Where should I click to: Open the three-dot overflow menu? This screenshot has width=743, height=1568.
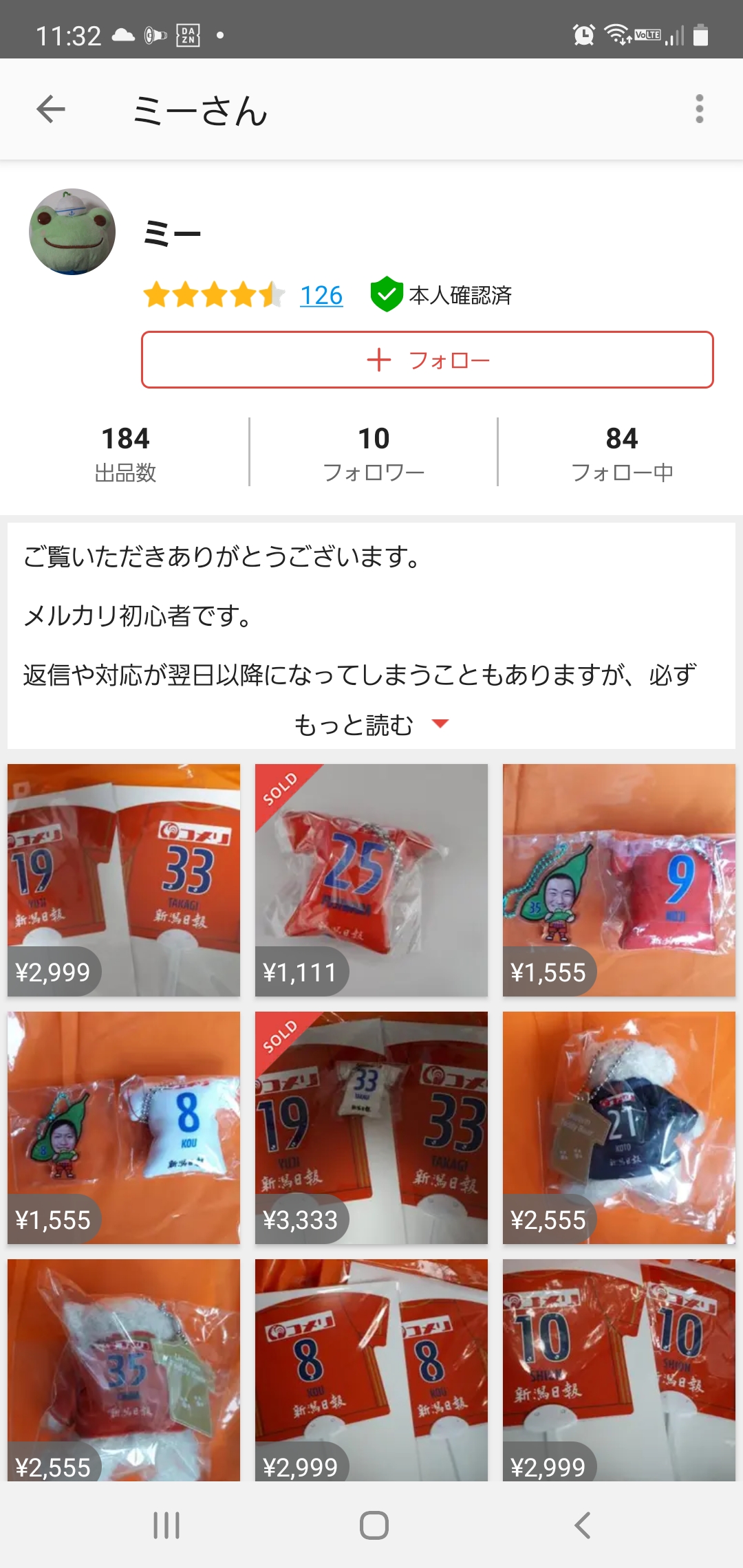(699, 109)
